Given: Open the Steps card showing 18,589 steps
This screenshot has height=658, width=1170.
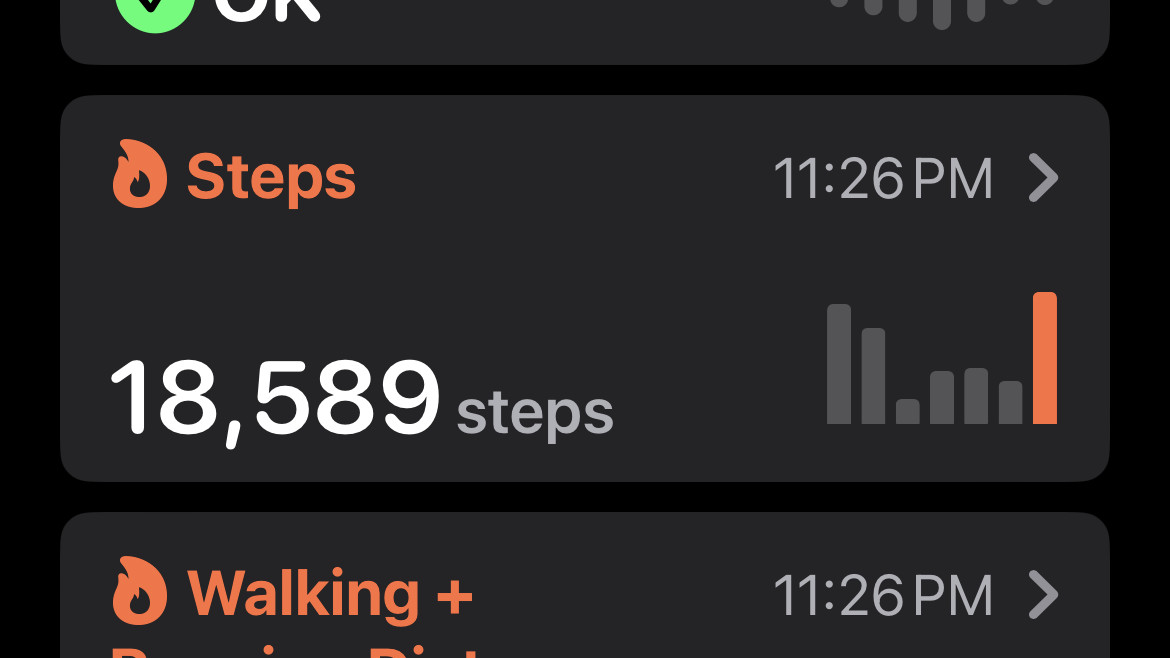Looking at the screenshot, I should point(584,288).
